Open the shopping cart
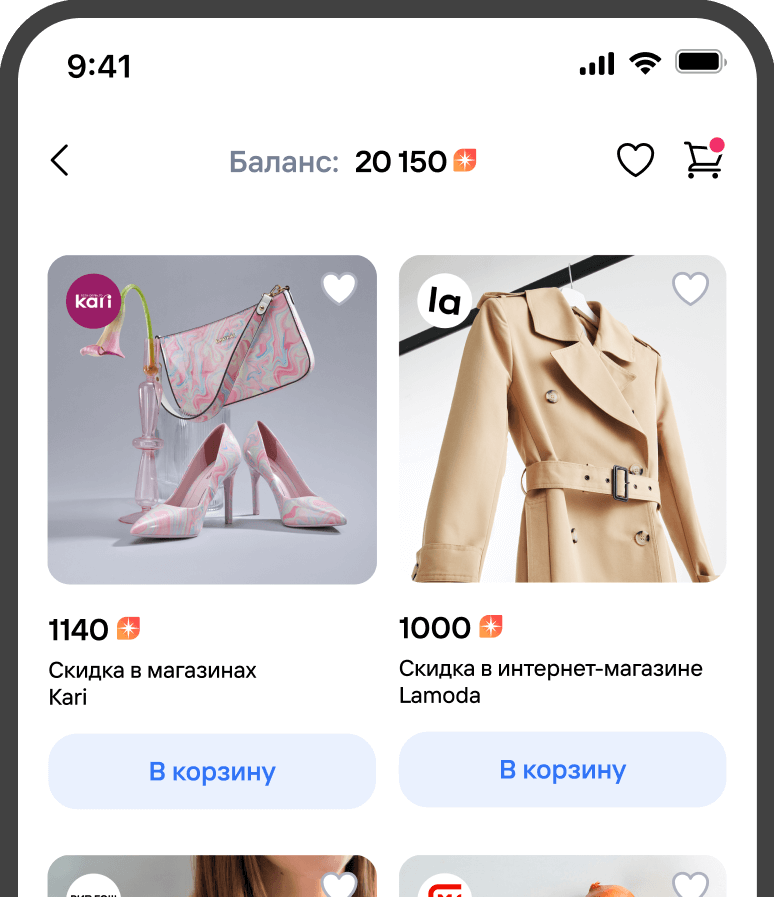Image resolution: width=774 pixels, height=897 pixels. (x=703, y=160)
